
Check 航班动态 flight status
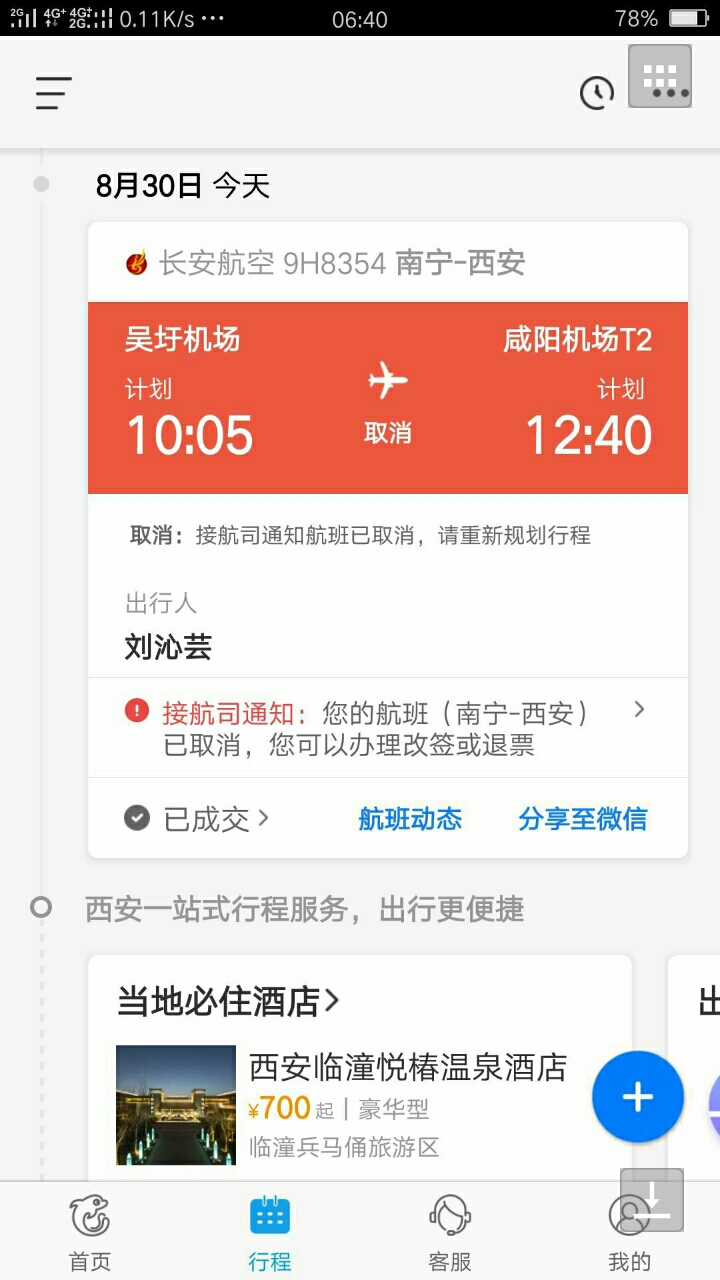(410, 819)
